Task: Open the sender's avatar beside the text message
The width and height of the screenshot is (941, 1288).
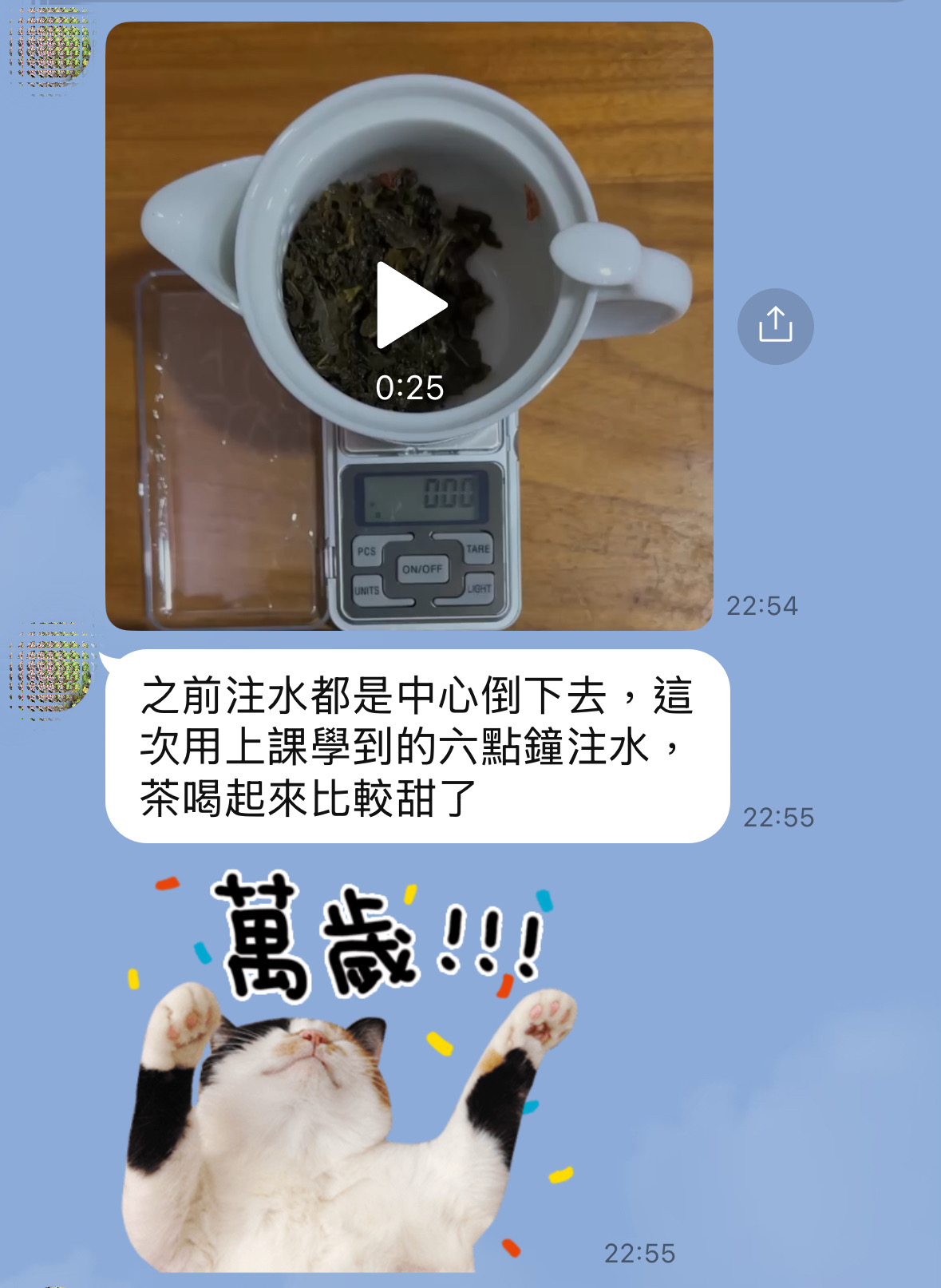Action: [51, 671]
